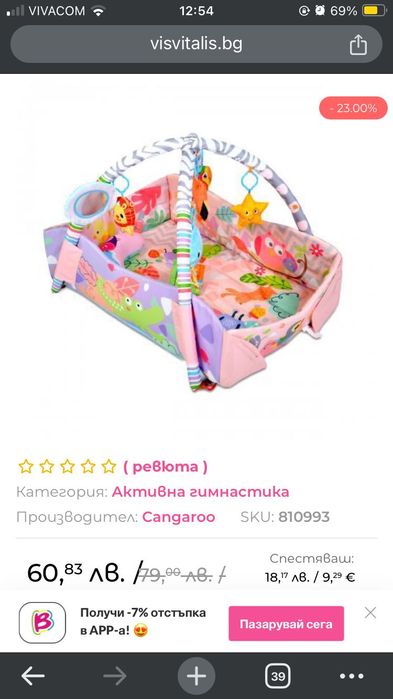Open the visitalis.bg address bar
Image resolution: width=393 pixels, height=699 pixels.
[196, 44]
